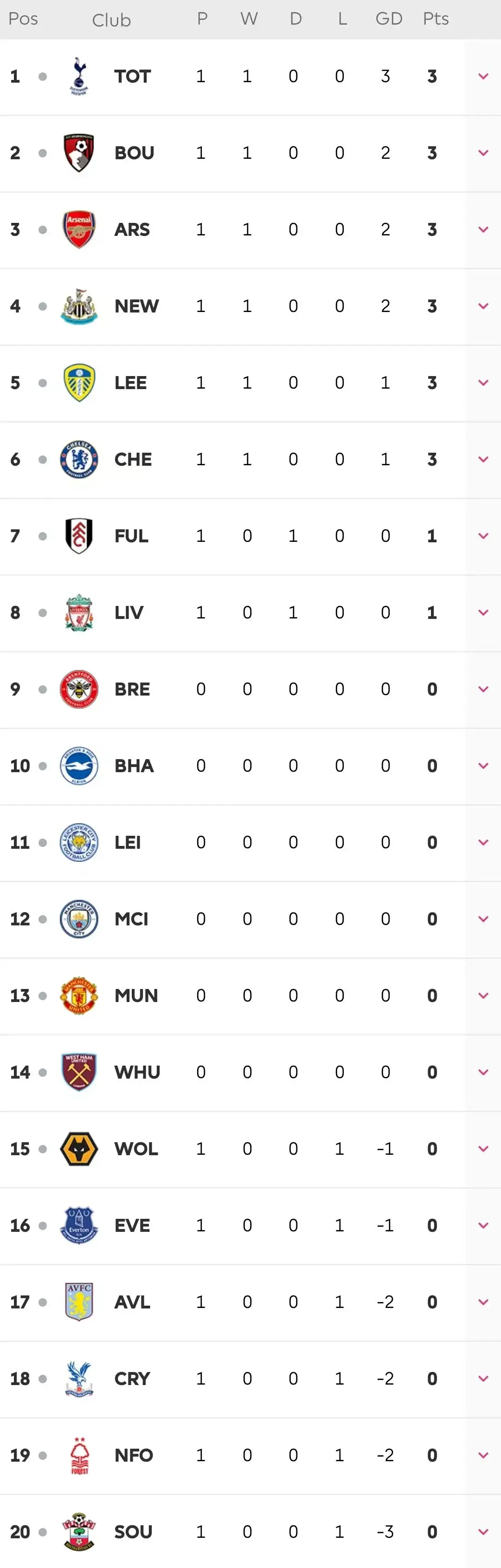Expand the Wolves (WOL) row chevron
This screenshot has width=501, height=1568.
coord(483,1149)
